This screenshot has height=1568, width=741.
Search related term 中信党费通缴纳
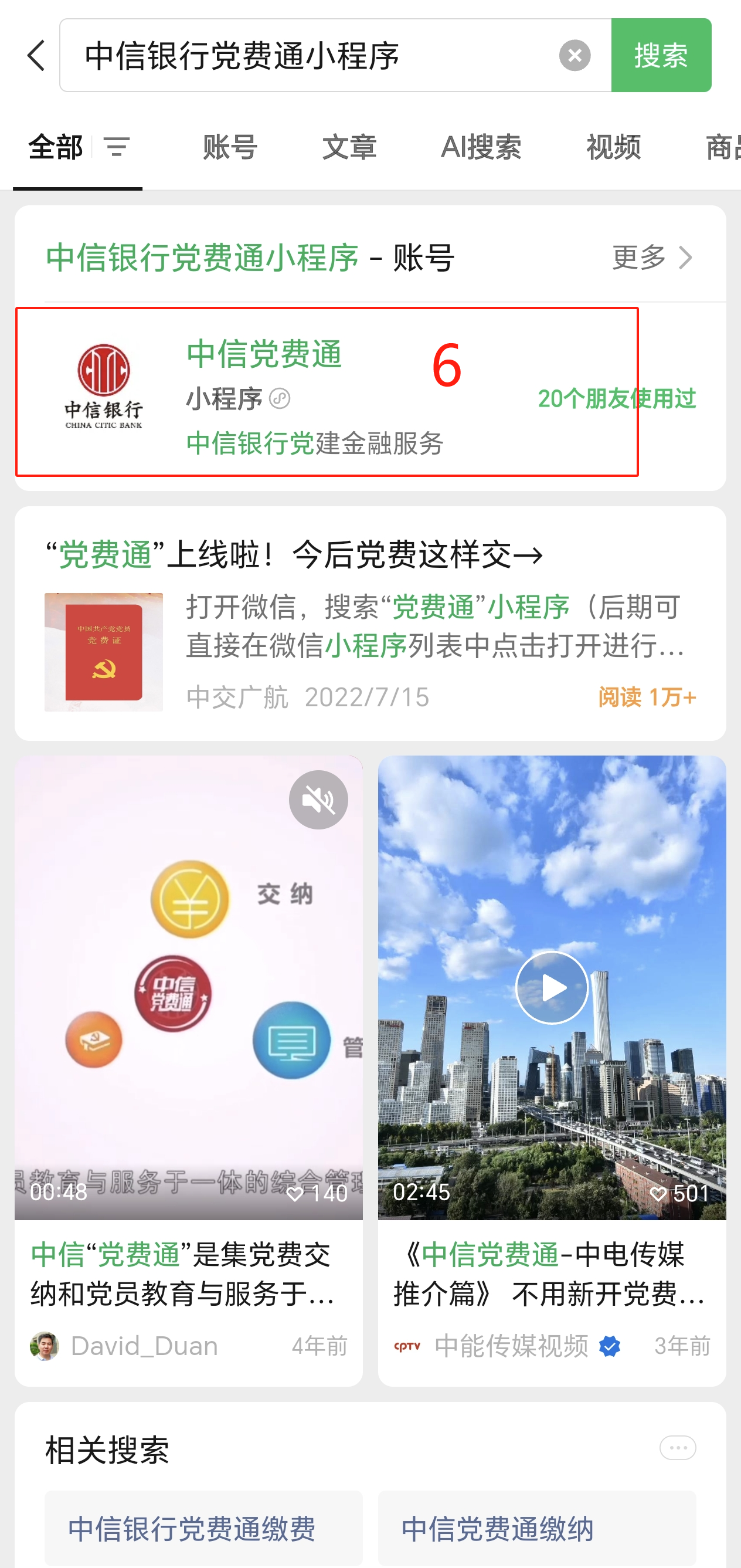pyautogui.click(x=536, y=1529)
